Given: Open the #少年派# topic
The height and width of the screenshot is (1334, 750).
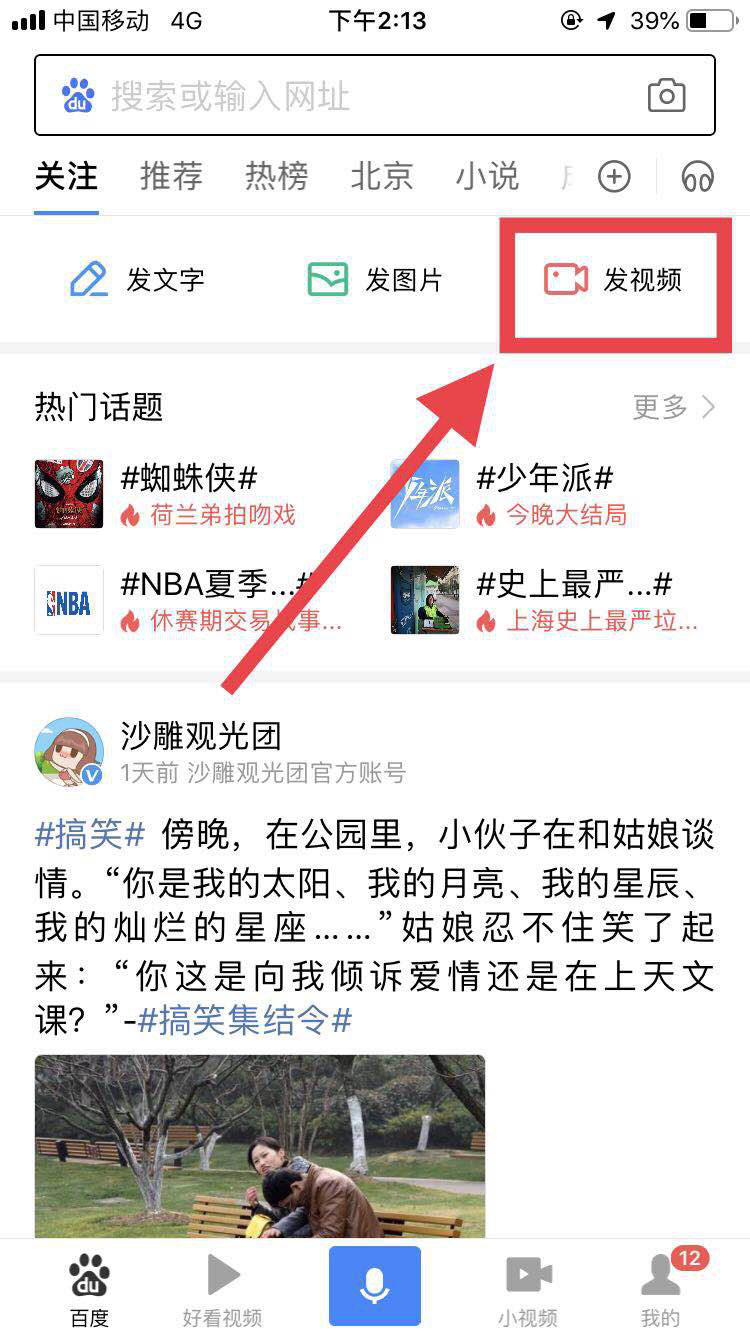Looking at the screenshot, I should (x=544, y=479).
